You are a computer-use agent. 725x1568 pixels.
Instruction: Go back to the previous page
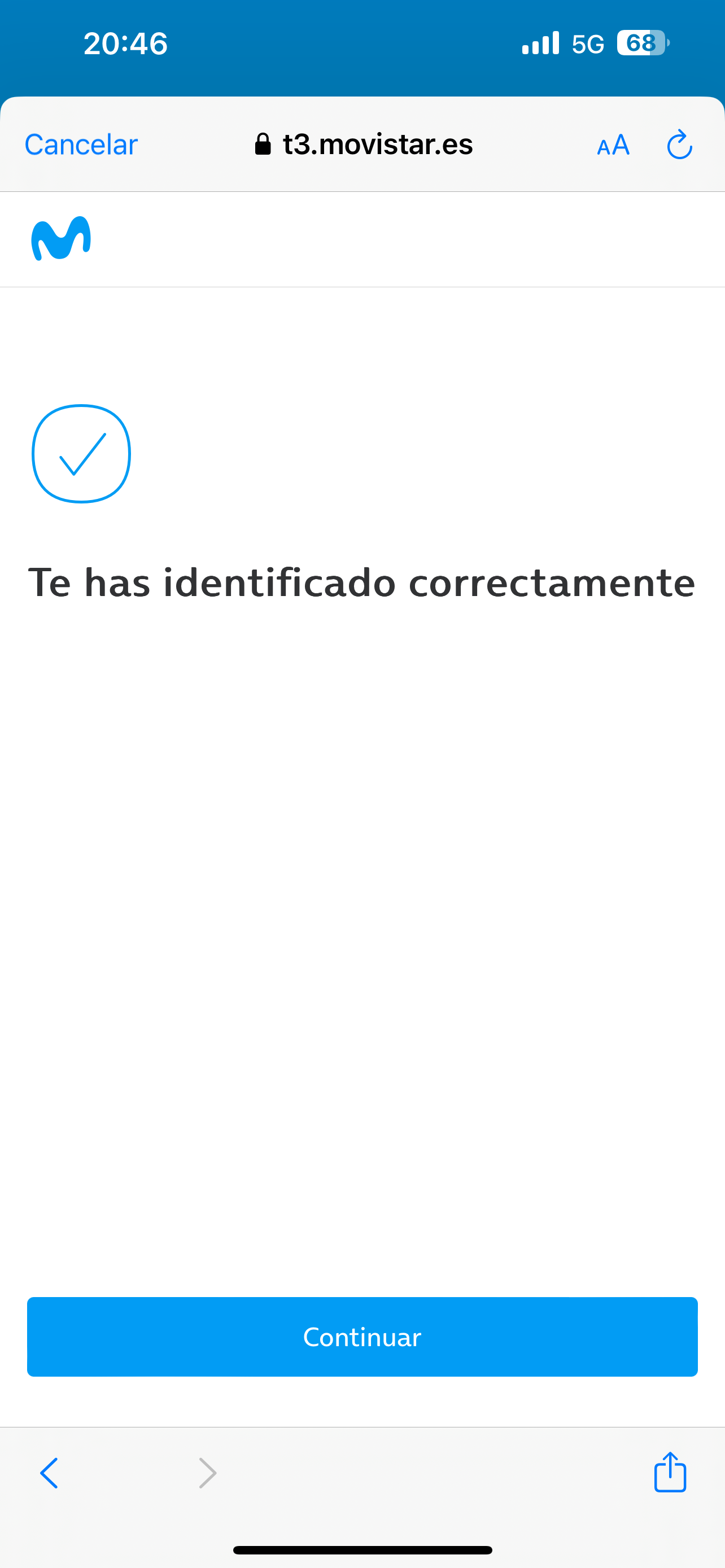[49, 1473]
